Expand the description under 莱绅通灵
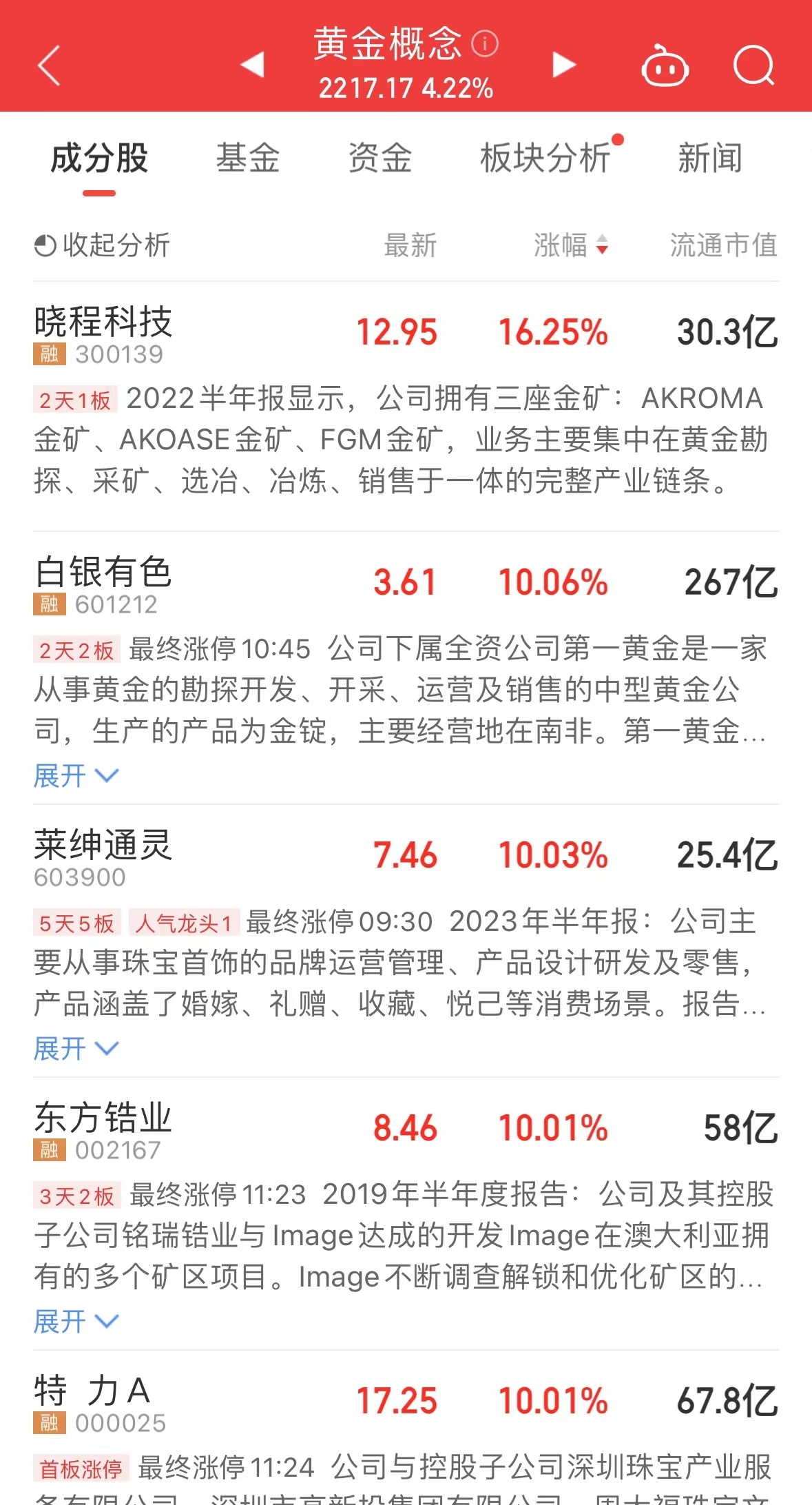This screenshot has width=812, height=1505. tap(76, 1049)
